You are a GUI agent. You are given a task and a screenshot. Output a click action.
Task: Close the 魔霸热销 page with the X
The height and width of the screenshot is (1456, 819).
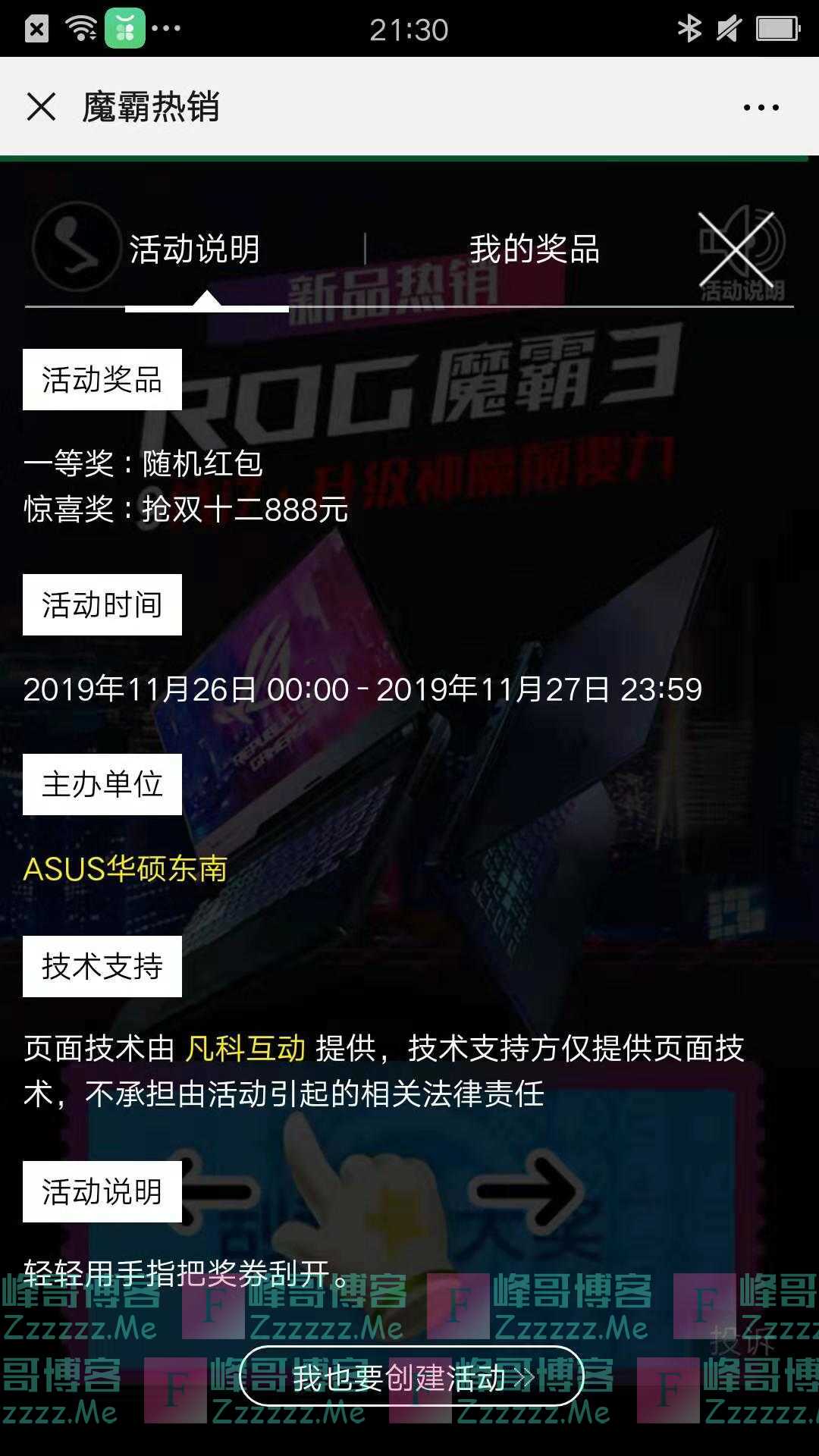[x=42, y=108]
